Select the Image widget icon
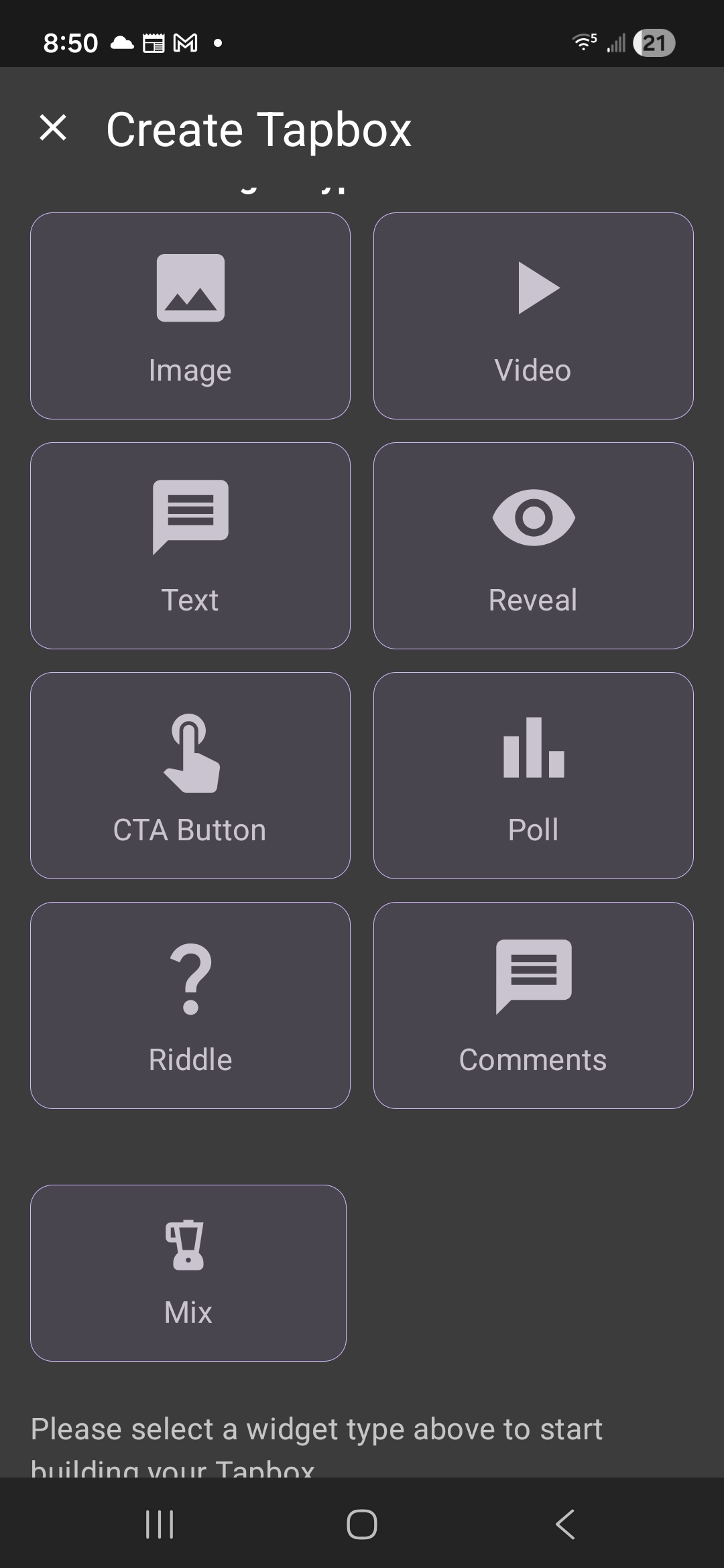Image resolution: width=724 pixels, height=1568 pixels. (x=190, y=288)
